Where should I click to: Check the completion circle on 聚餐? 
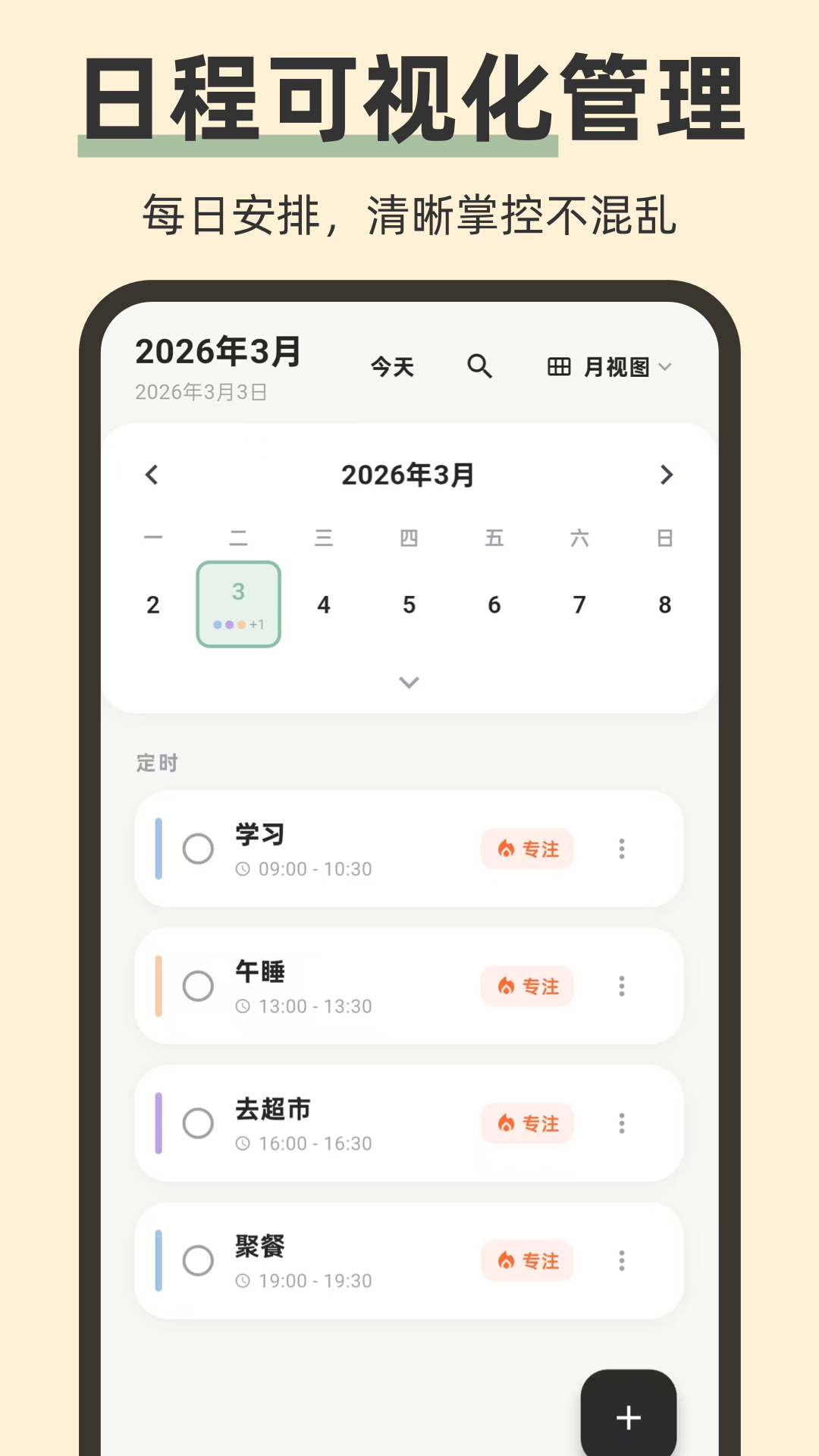pos(199,1261)
